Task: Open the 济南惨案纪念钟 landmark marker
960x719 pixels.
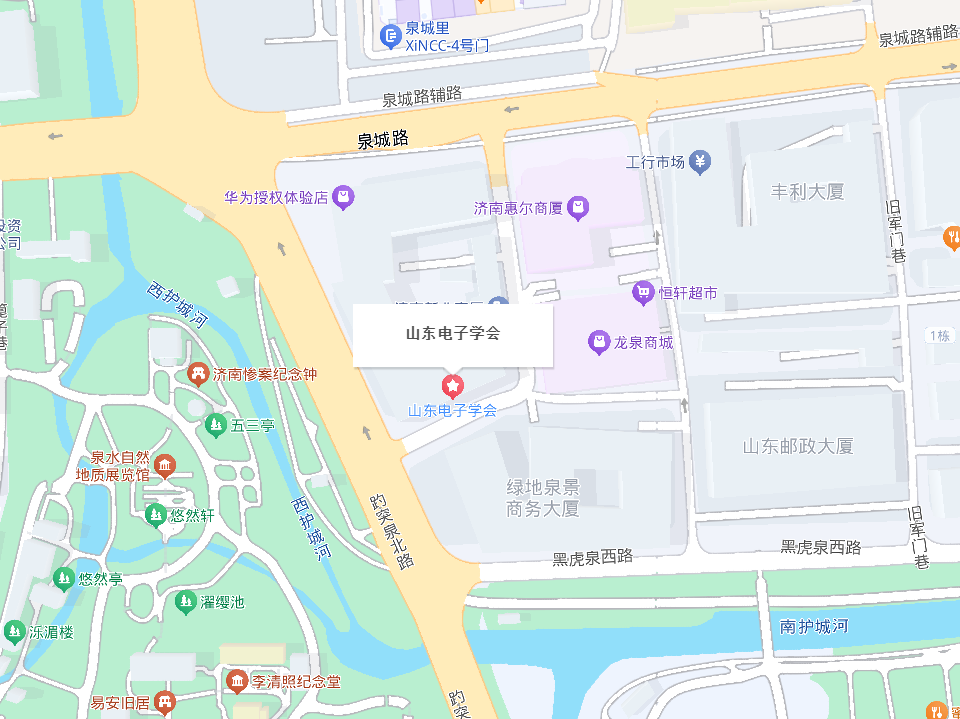Action: 198,374
